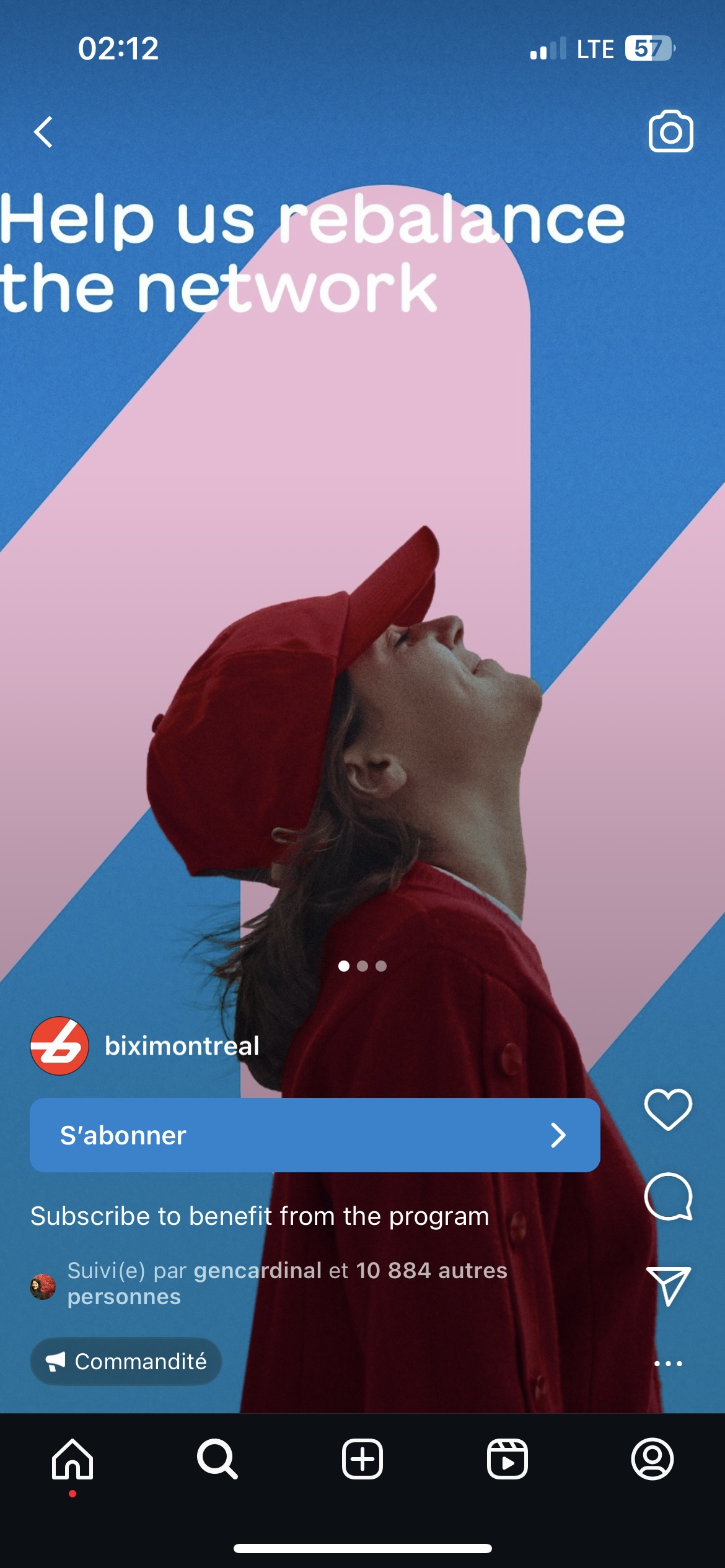Open comments on the post
Image resolution: width=725 pixels, height=1568 pixels.
point(668,1196)
